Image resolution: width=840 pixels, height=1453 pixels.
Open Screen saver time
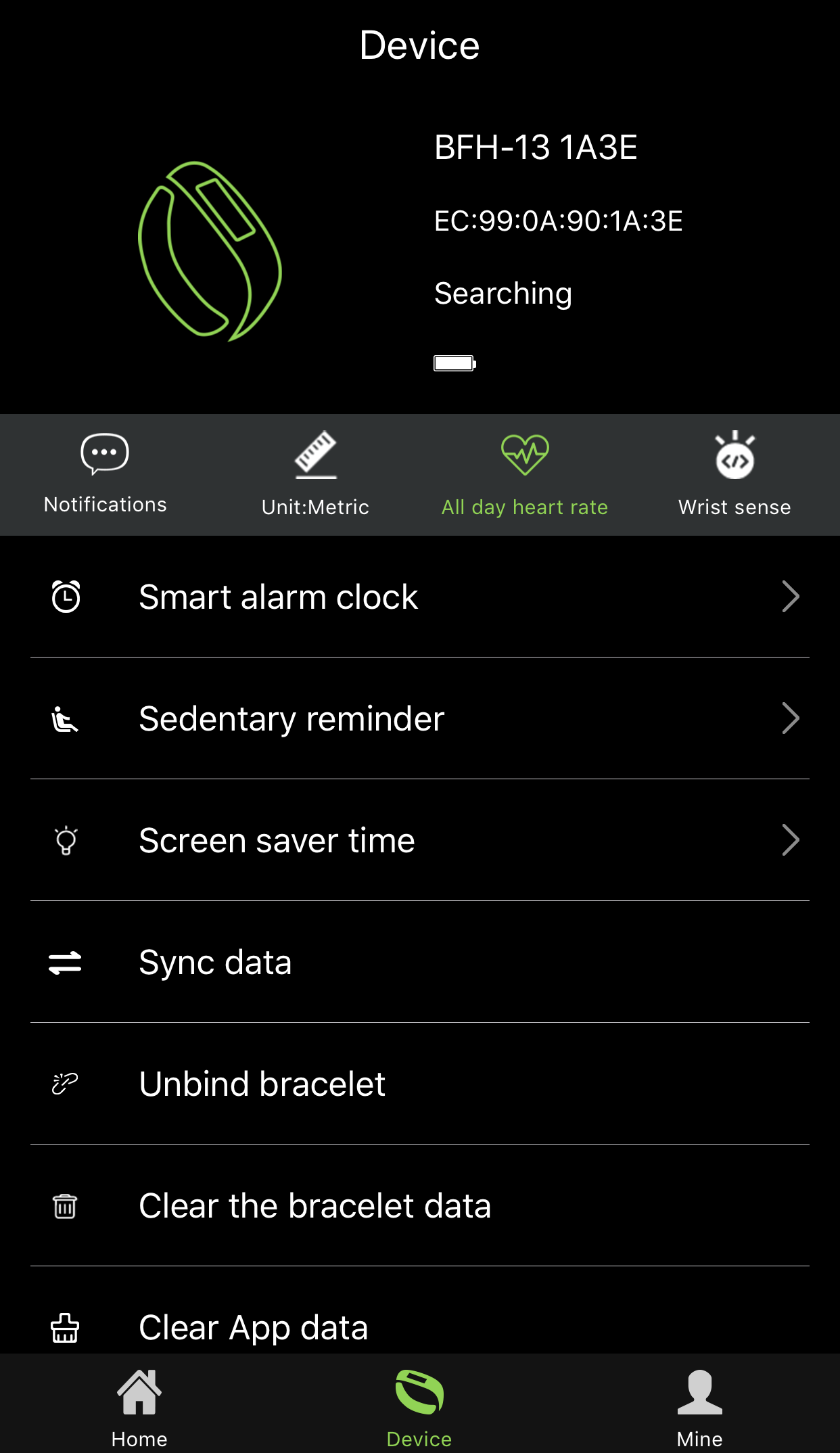(420, 840)
